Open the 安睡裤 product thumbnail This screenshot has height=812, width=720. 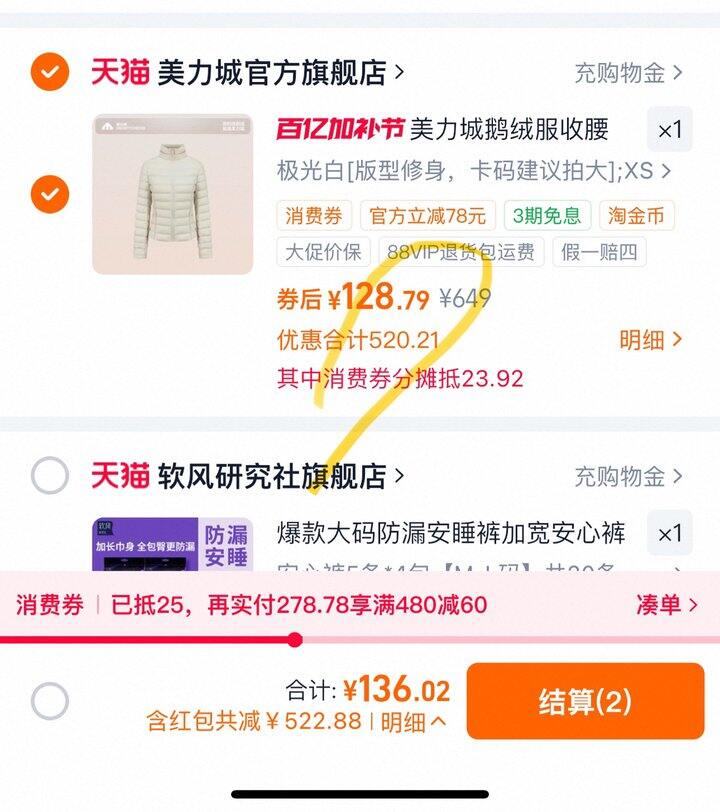click(172, 545)
